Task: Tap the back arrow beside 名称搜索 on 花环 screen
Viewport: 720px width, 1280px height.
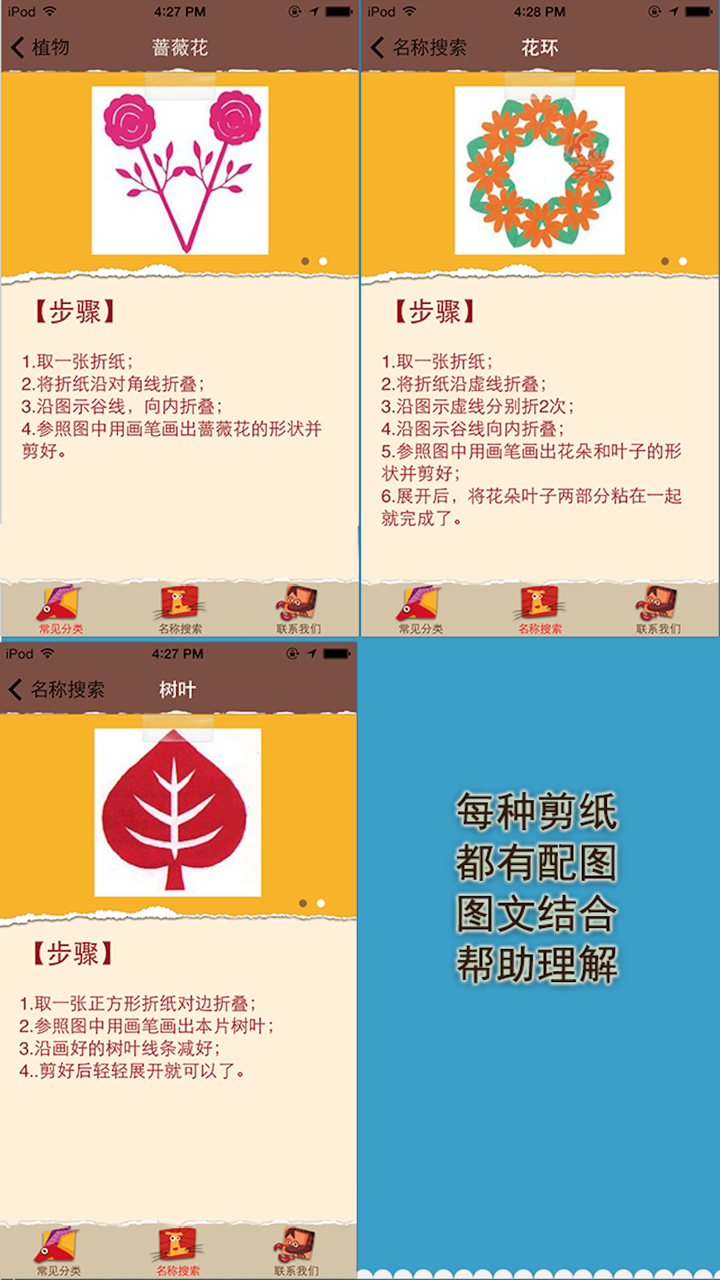Action: 375,46
